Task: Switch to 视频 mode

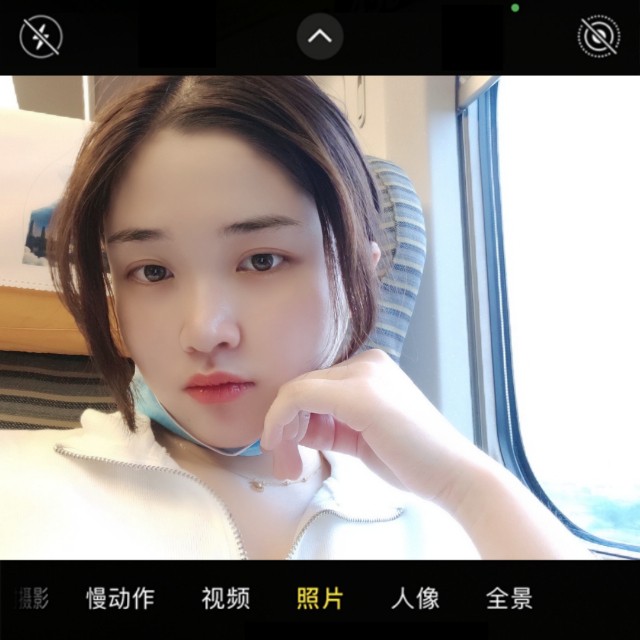Action: [226, 599]
